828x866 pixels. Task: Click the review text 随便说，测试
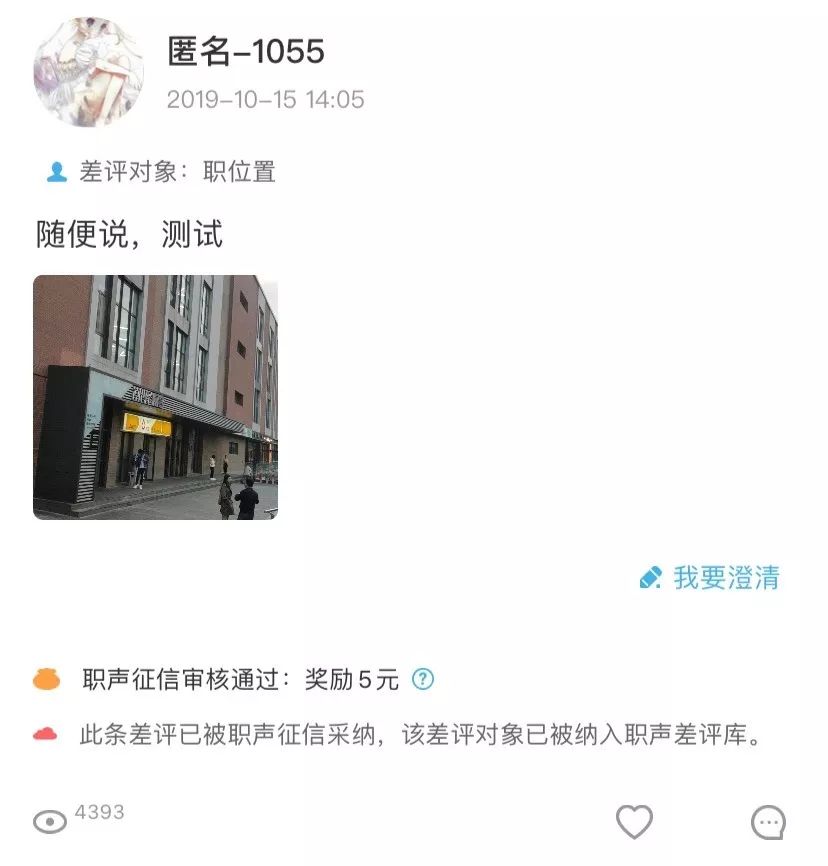[130, 233]
